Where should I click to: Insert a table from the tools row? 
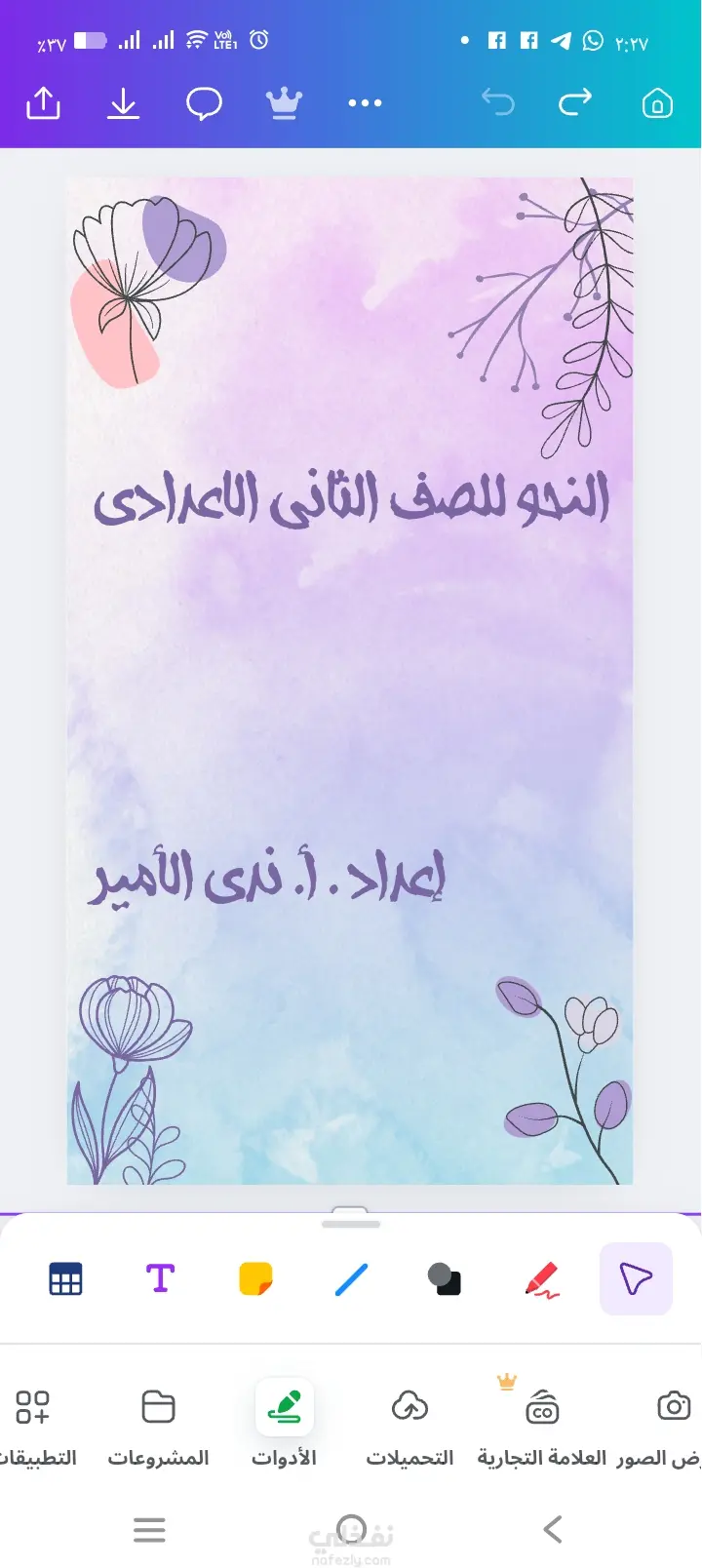(65, 1278)
